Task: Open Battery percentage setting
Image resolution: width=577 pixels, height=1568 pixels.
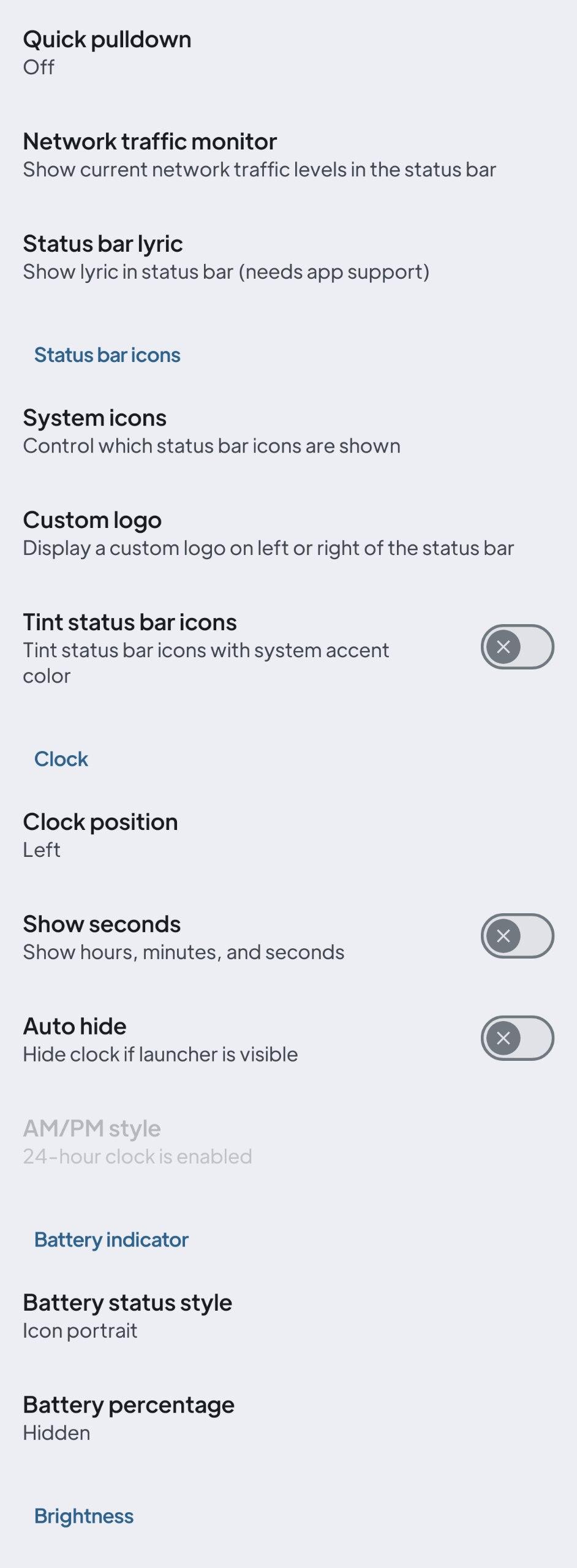Action: click(129, 1419)
